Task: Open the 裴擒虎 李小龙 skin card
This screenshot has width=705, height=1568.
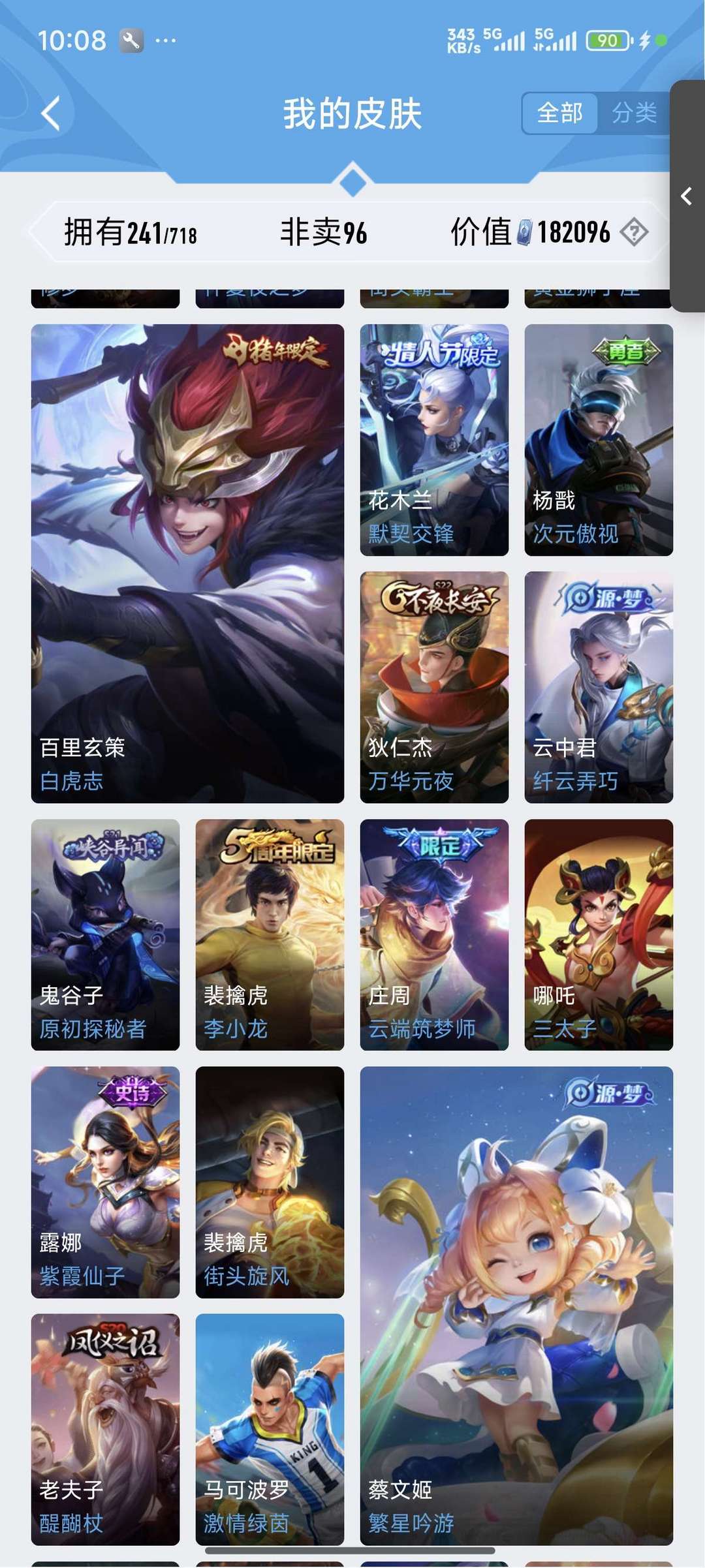Action: coord(270,934)
